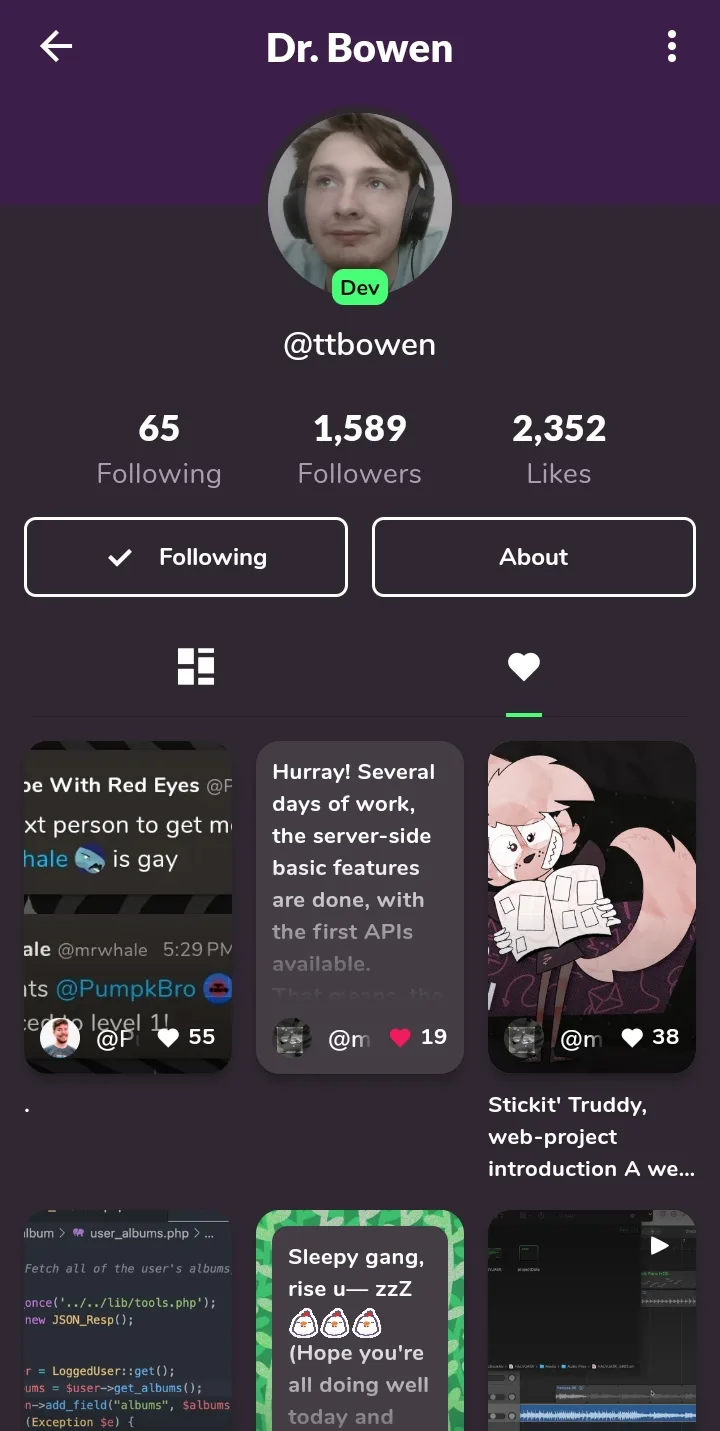This screenshot has height=1431, width=720.
Task: Unfollow via the Following button
Action: click(186, 557)
